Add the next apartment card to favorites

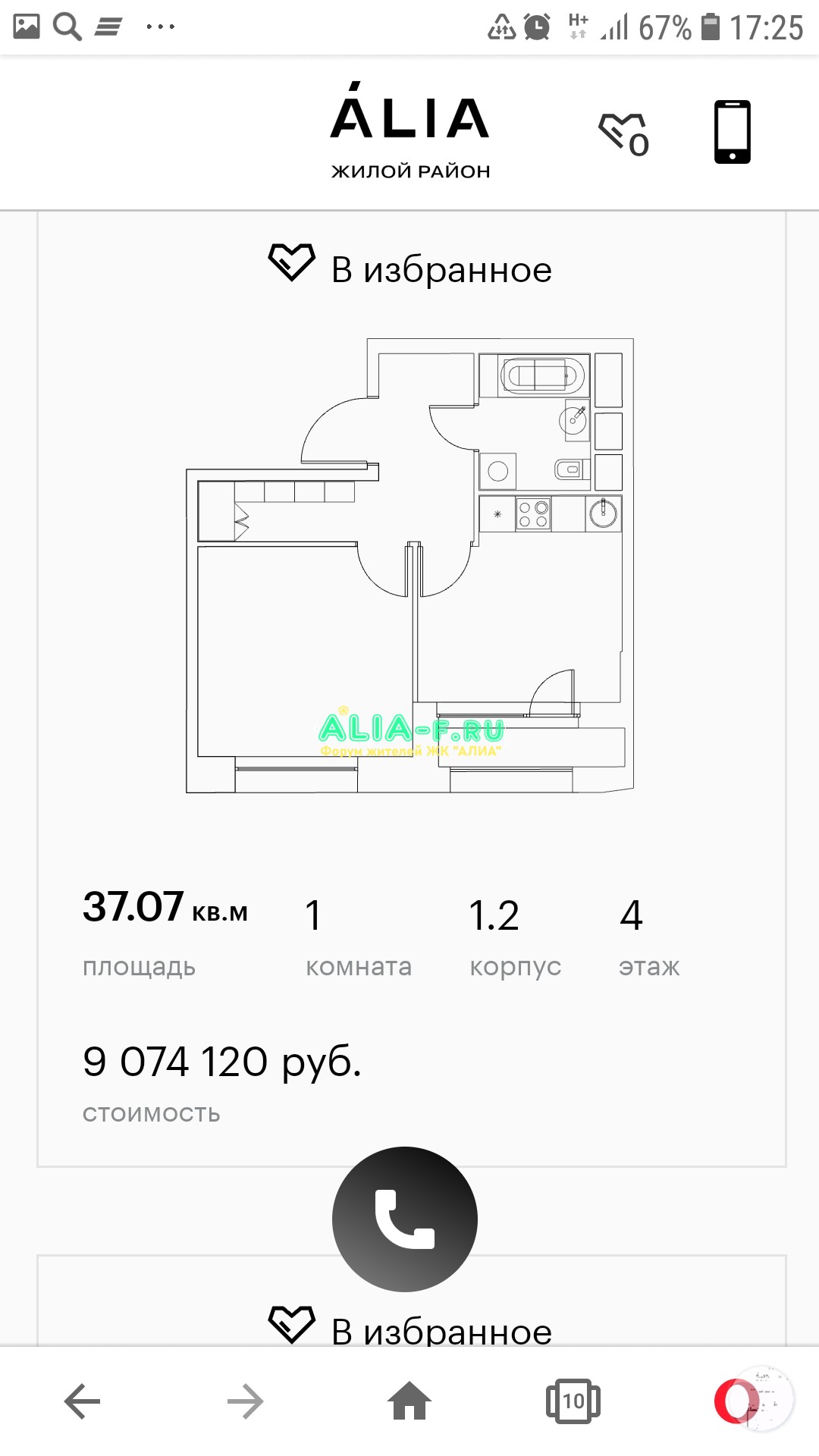(x=410, y=1326)
